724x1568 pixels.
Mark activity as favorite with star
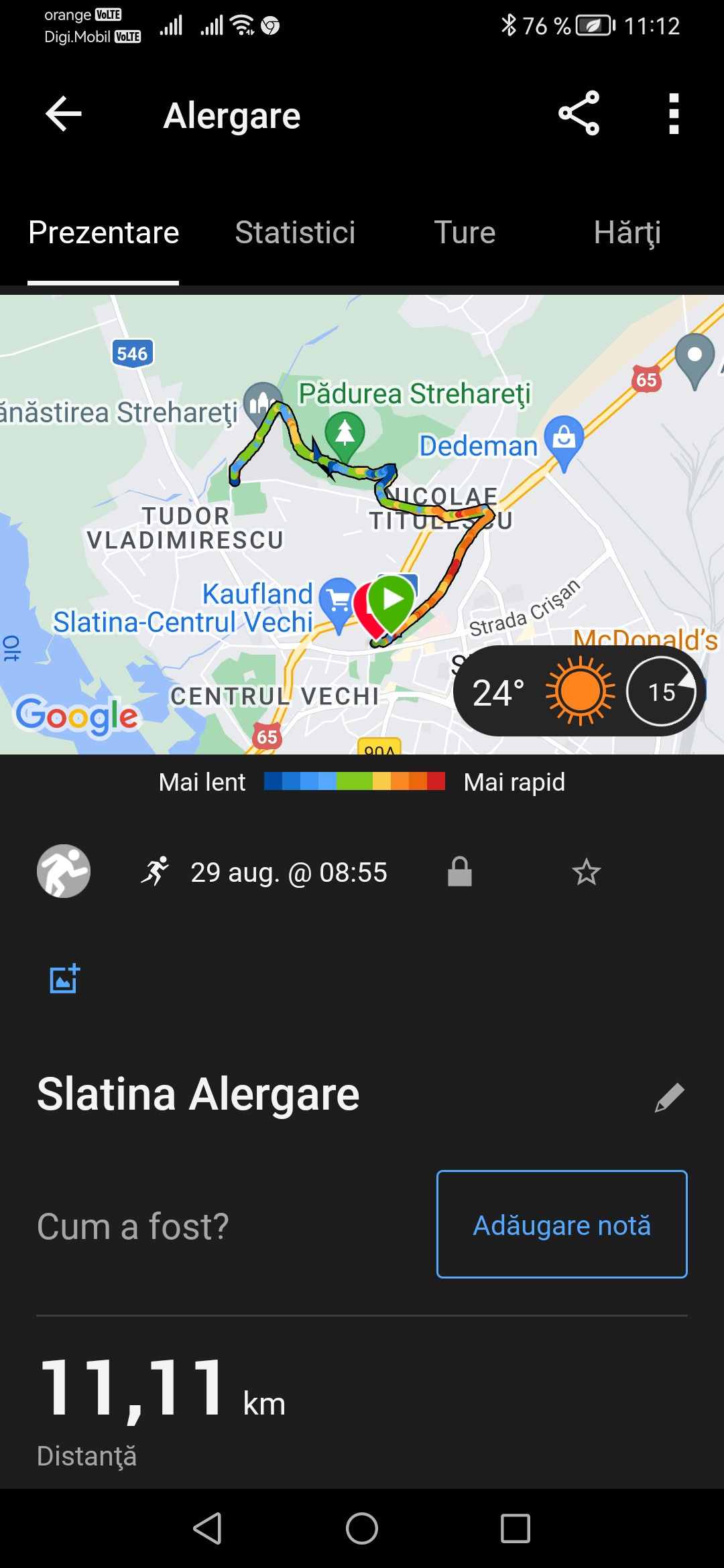coord(586,872)
